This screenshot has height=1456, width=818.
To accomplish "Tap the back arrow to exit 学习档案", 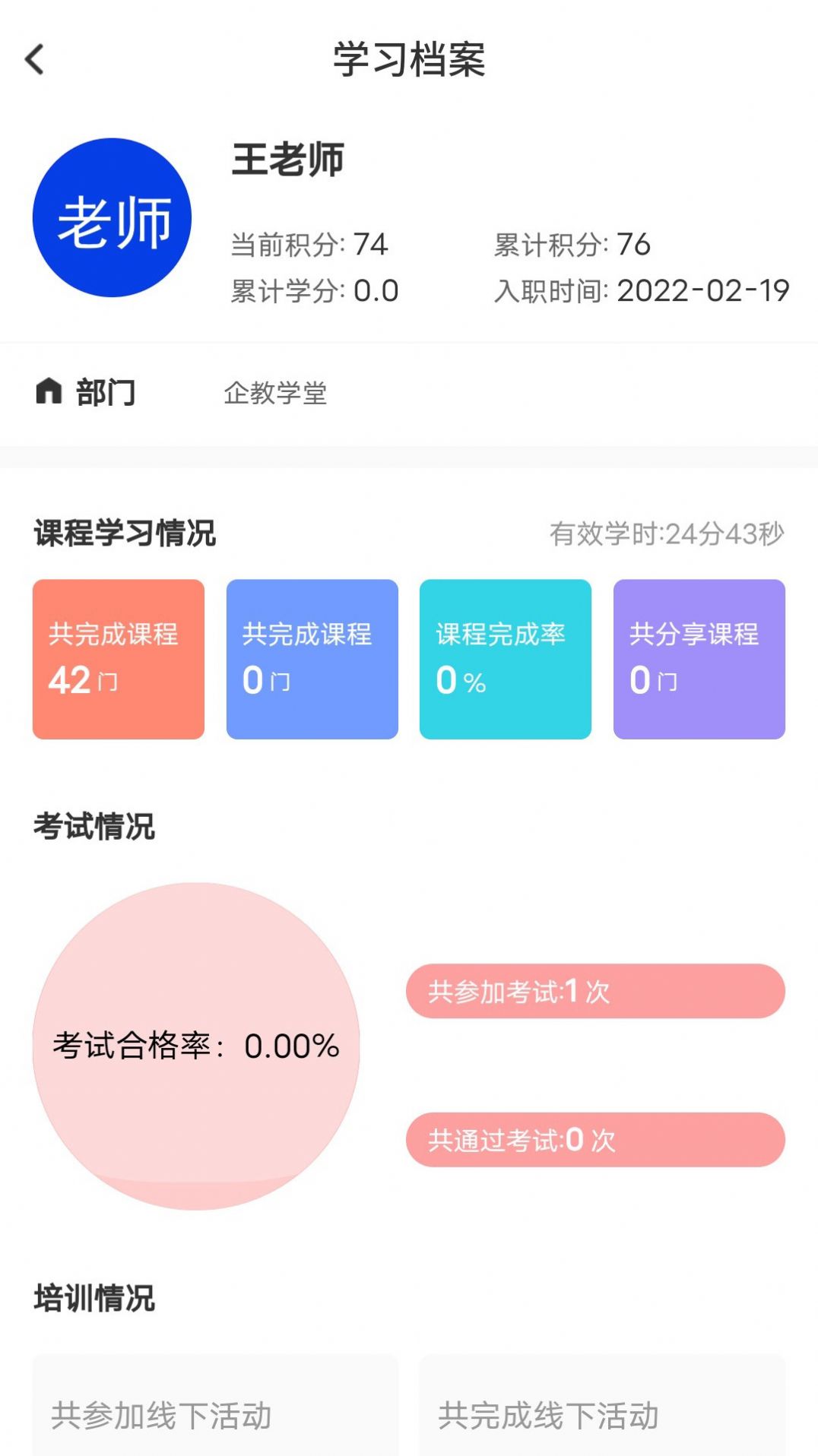I will pyautogui.click(x=35, y=58).
